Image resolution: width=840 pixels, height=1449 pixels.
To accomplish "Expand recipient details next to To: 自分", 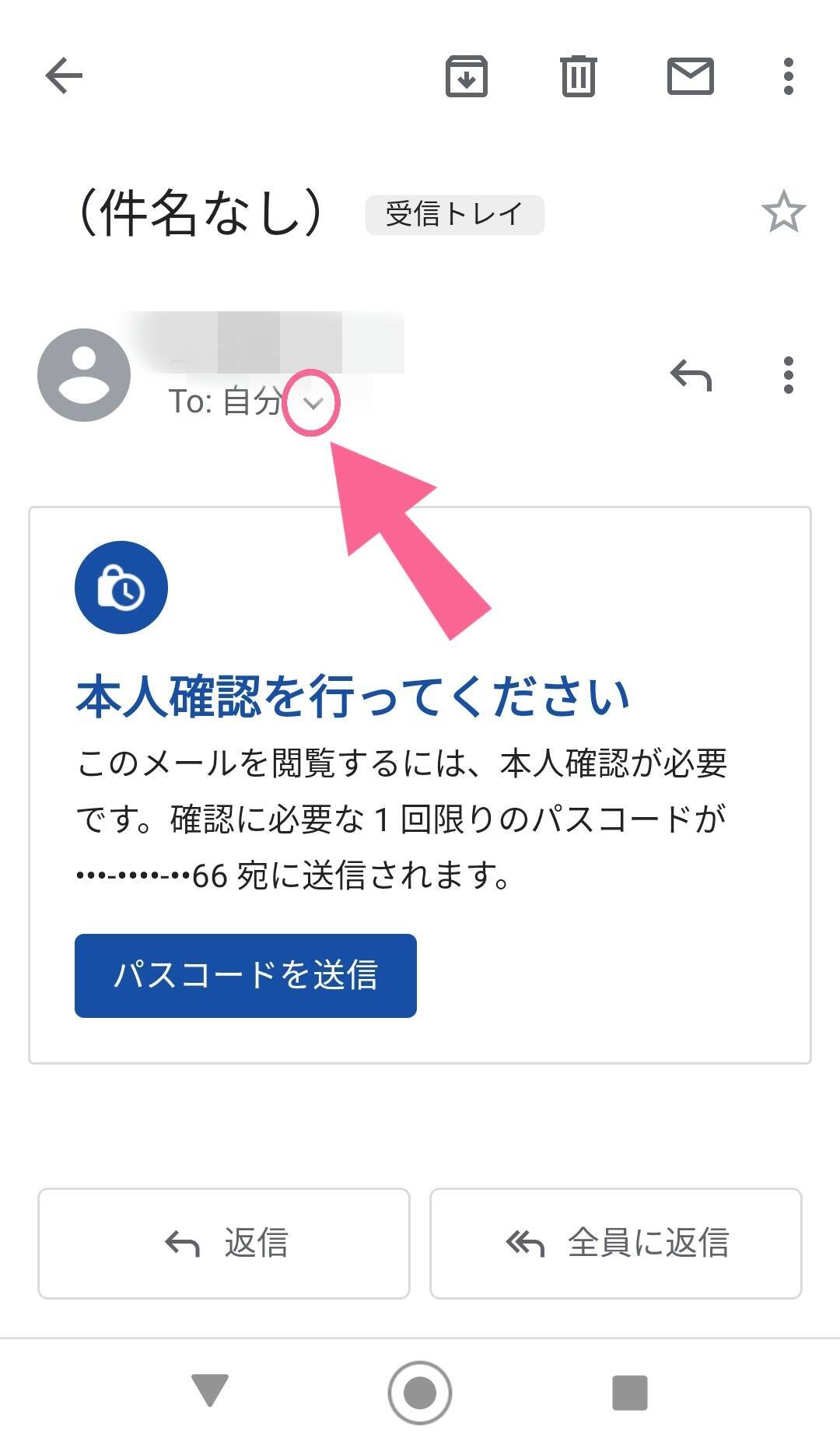I will [x=312, y=403].
